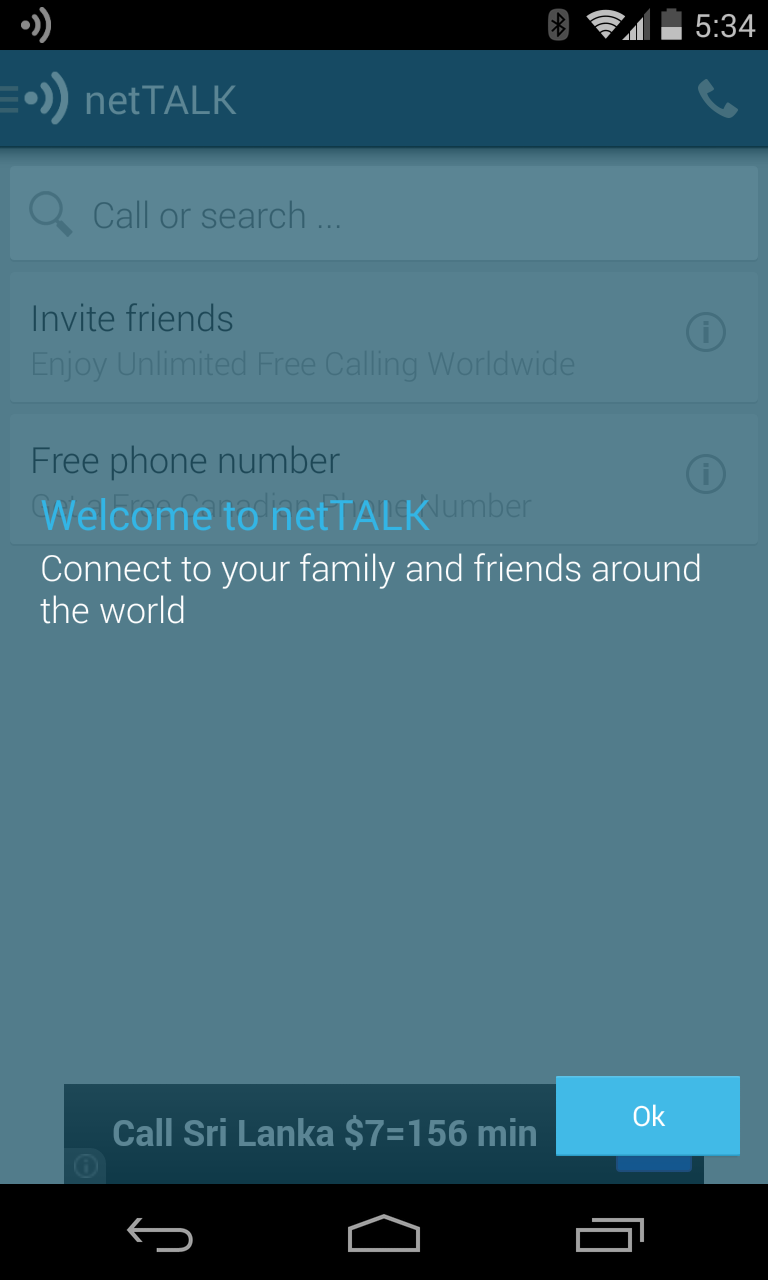Viewport: 768px width, 1280px height.
Task: Dismiss the welcome popup with Ok
Action: tap(647, 1116)
